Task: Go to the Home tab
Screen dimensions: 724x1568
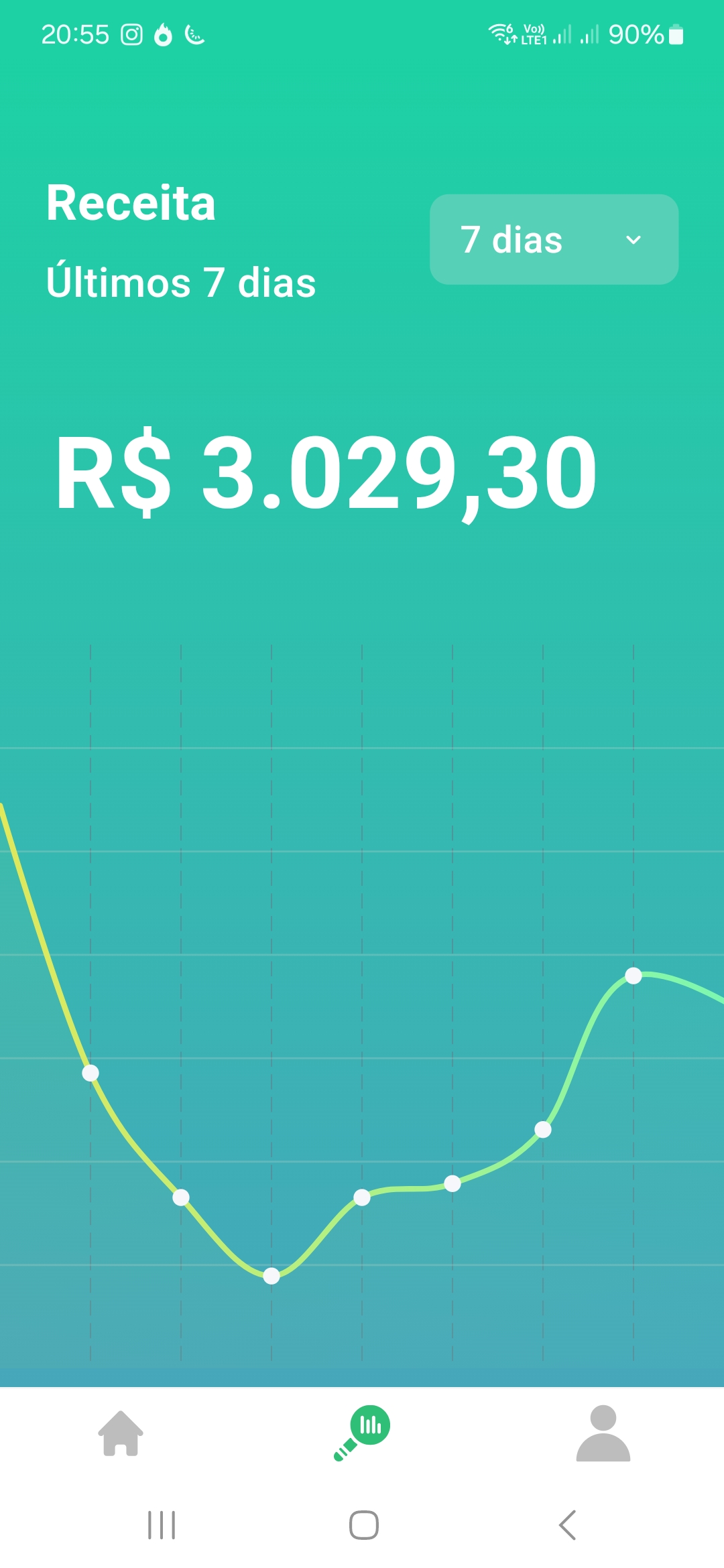Action: click(121, 1433)
